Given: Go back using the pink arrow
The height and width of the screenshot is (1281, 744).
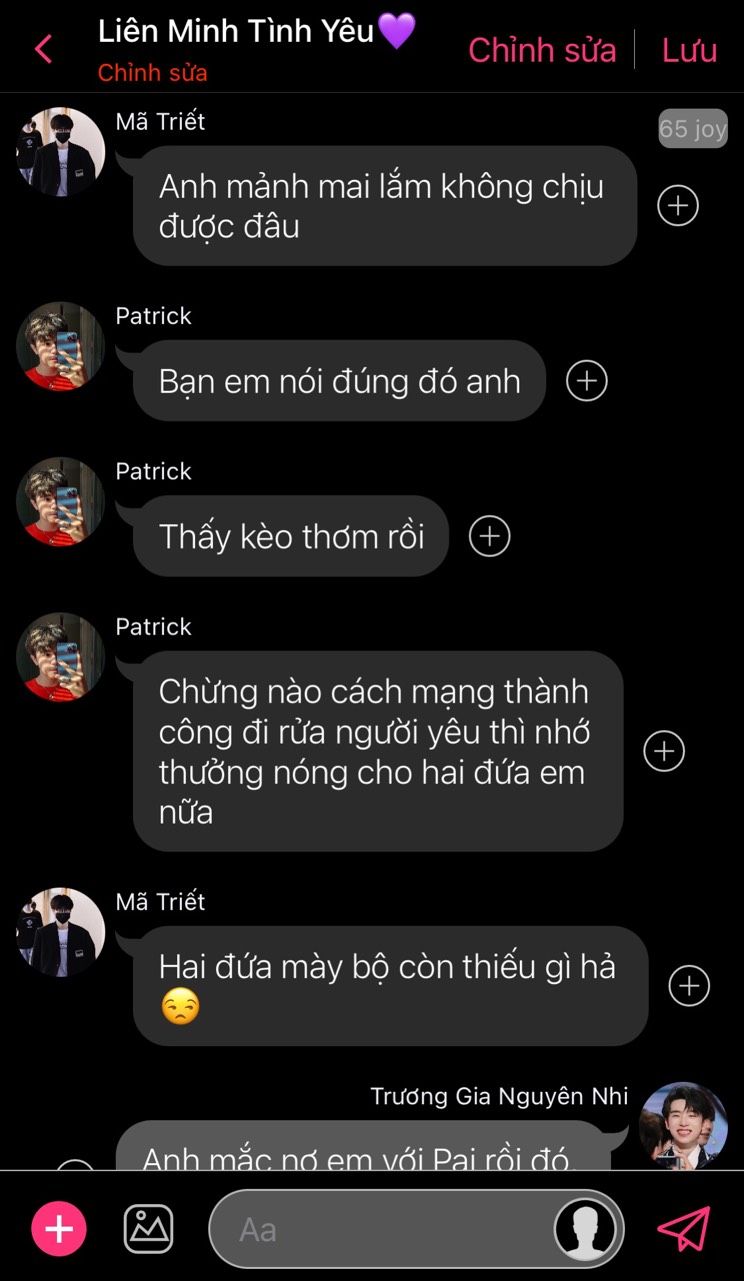Looking at the screenshot, I should click(x=43, y=48).
